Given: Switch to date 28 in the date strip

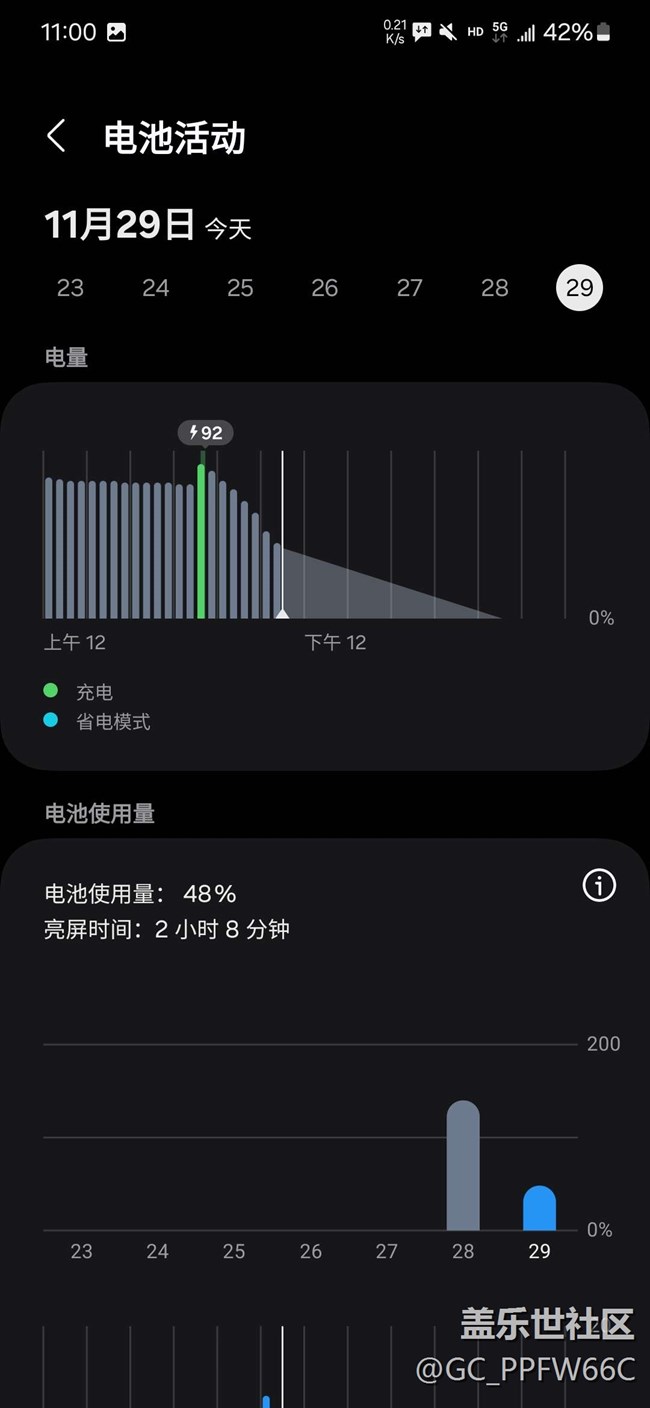Looking at the screenshot, I should pos(495,288).
